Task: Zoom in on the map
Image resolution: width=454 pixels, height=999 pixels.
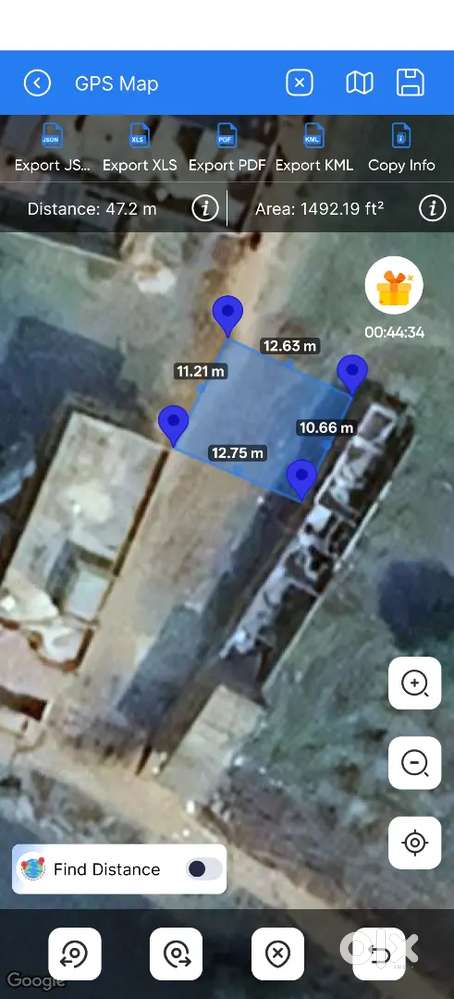Action: pyautogui.click(x=415, y=684)
